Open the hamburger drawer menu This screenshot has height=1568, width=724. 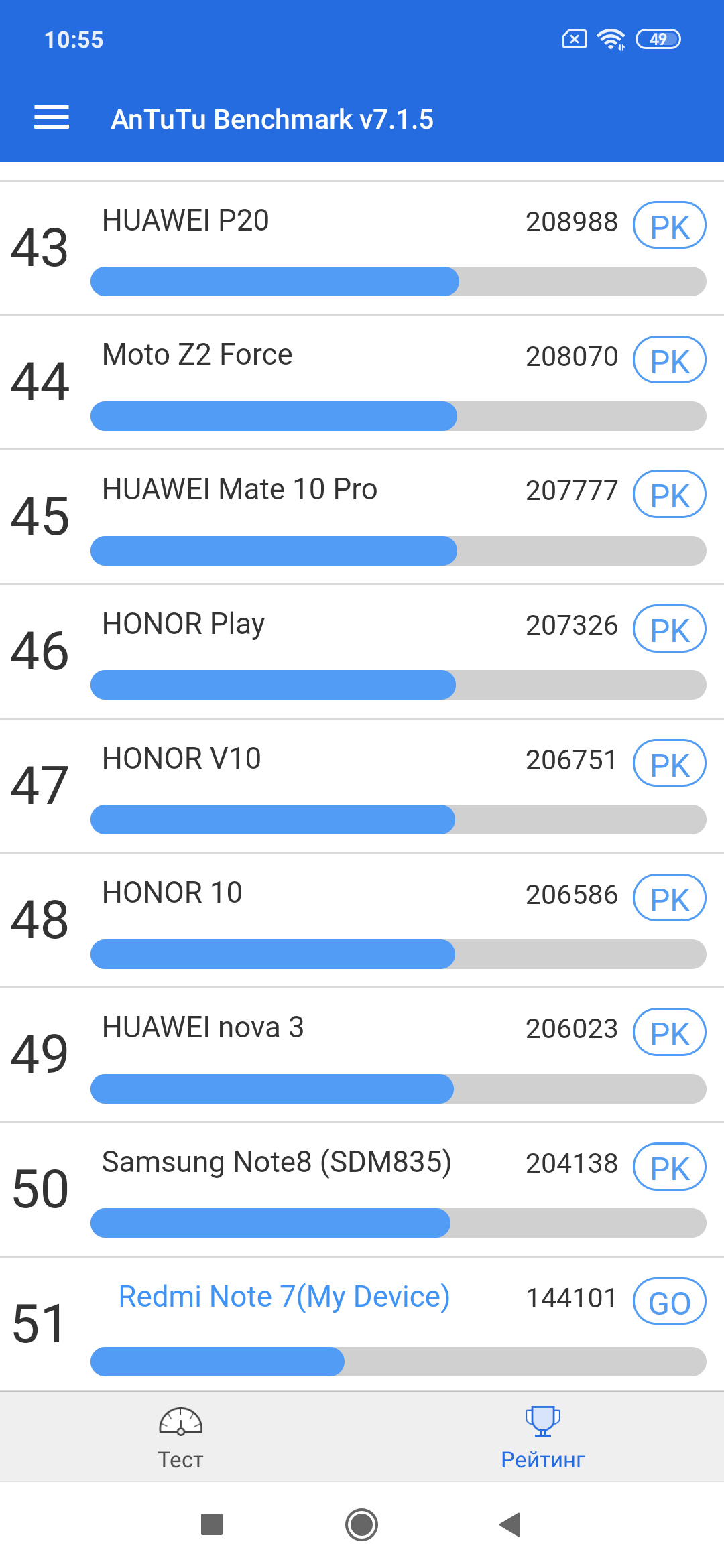click(x=52, y=117)
